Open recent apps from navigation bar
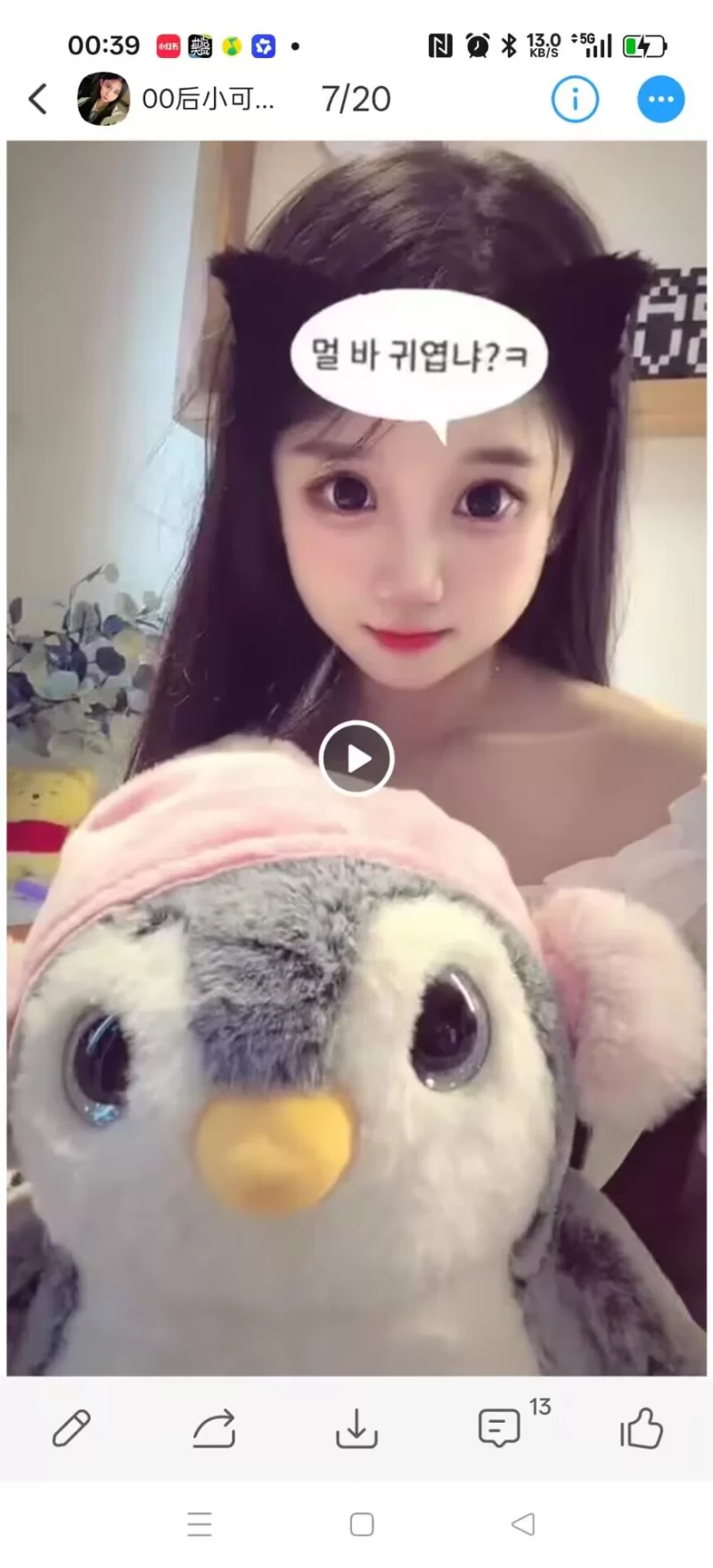Image resolution: width=713 pixels, height=1568 pixels. coord(200,1524)
